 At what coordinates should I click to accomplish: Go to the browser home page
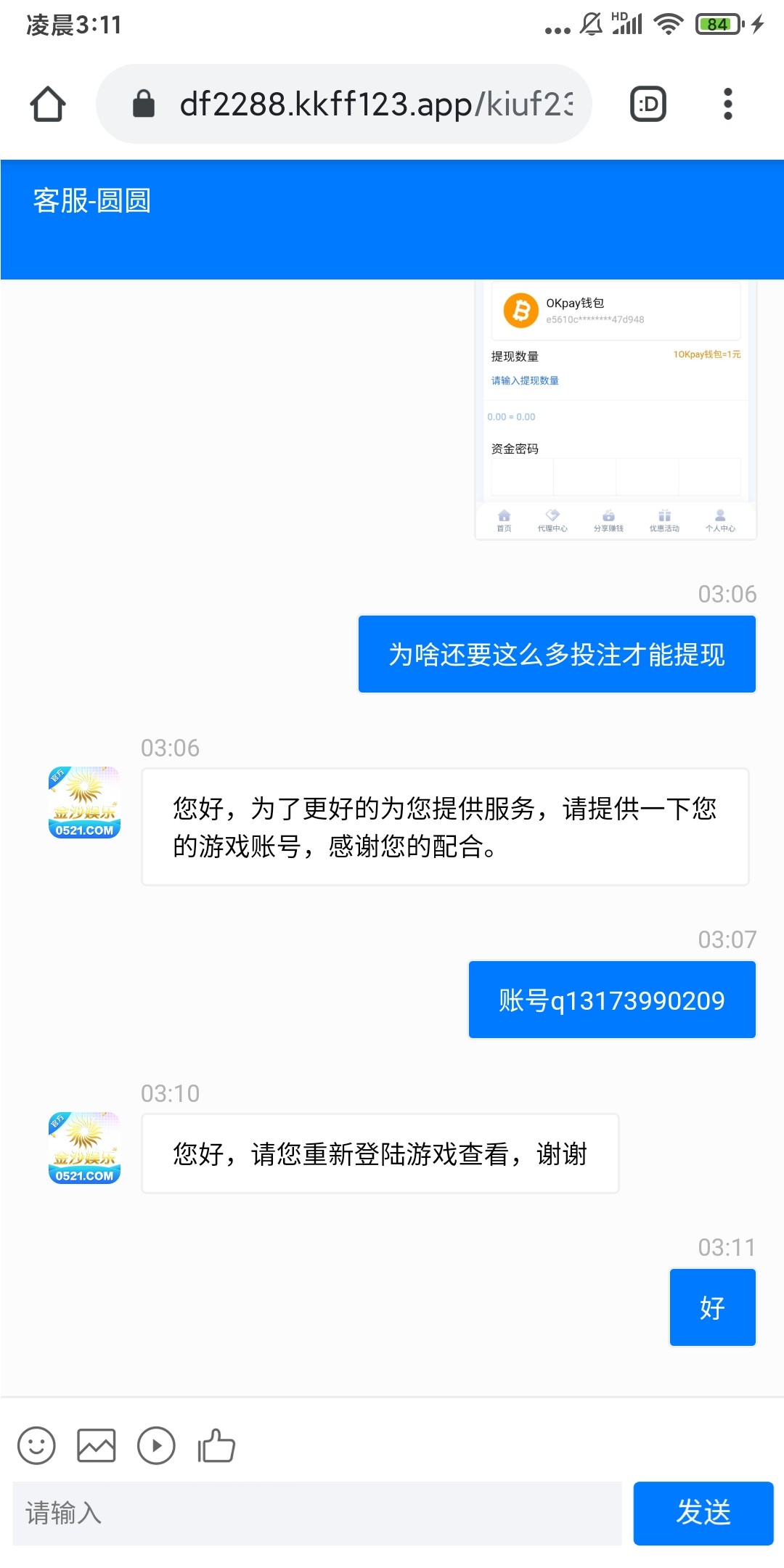(48, 104)
